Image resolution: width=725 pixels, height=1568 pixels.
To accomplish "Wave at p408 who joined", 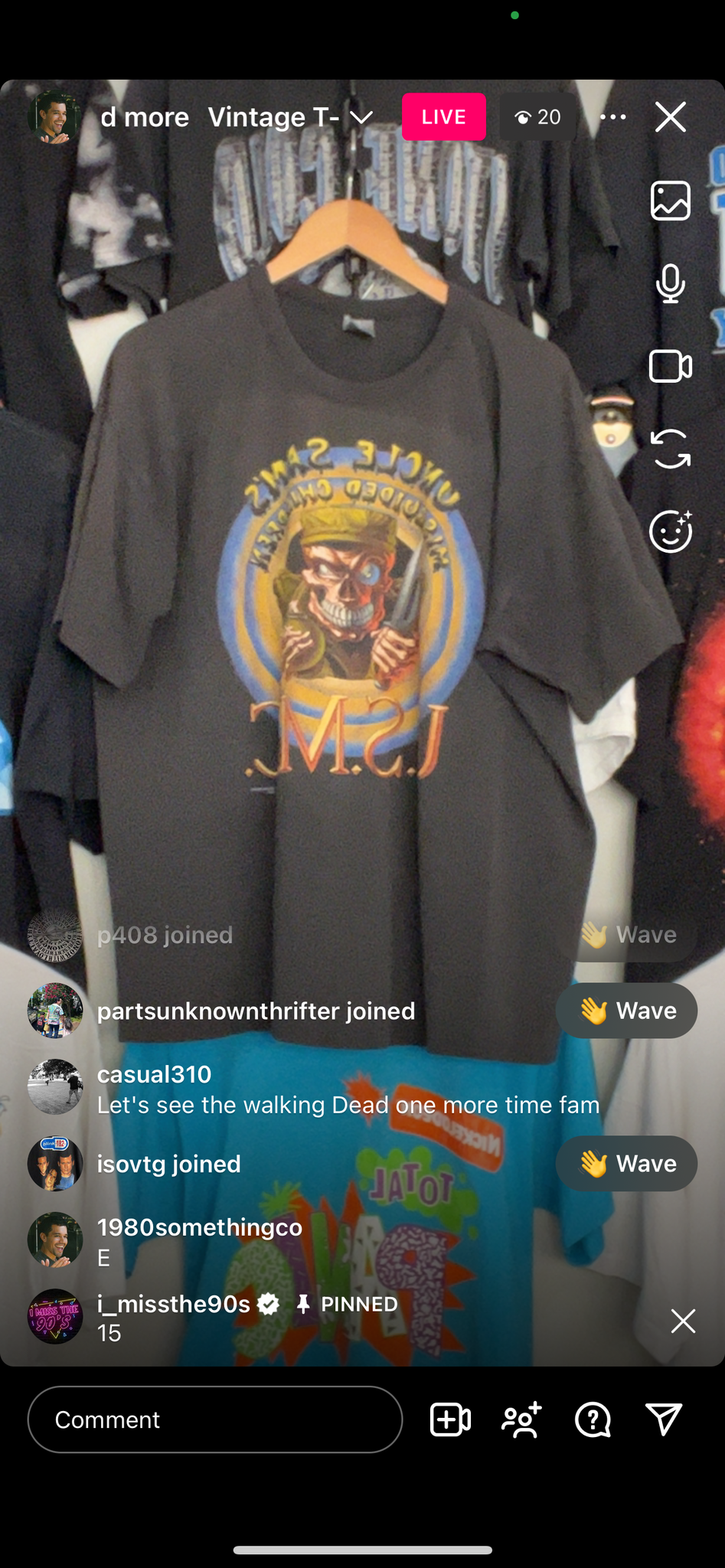I will tap(626, 934).
